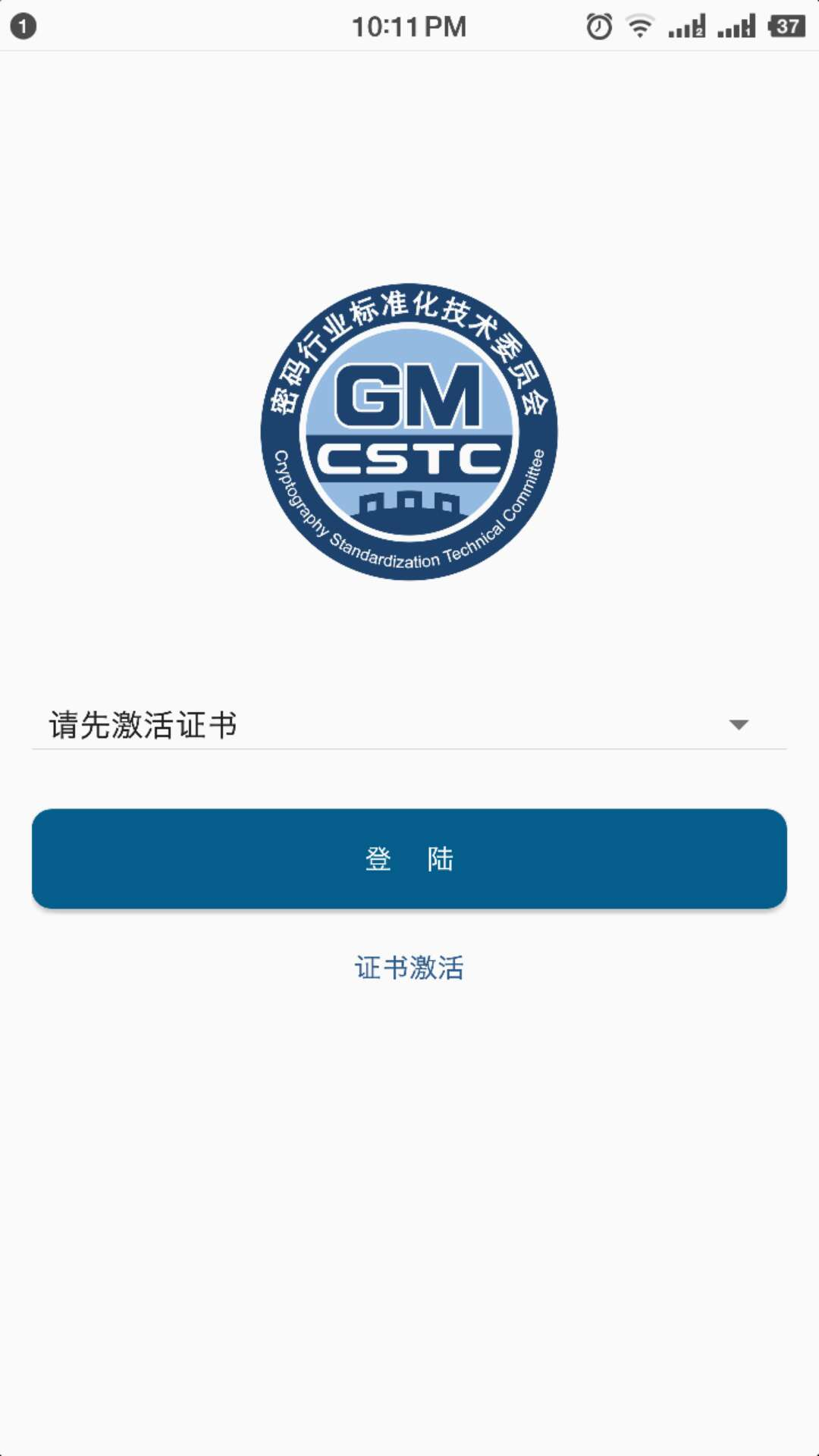819x1456 pixels.
Task: Open the 证书激活 certificate activation link
Action: pos(409,968)
